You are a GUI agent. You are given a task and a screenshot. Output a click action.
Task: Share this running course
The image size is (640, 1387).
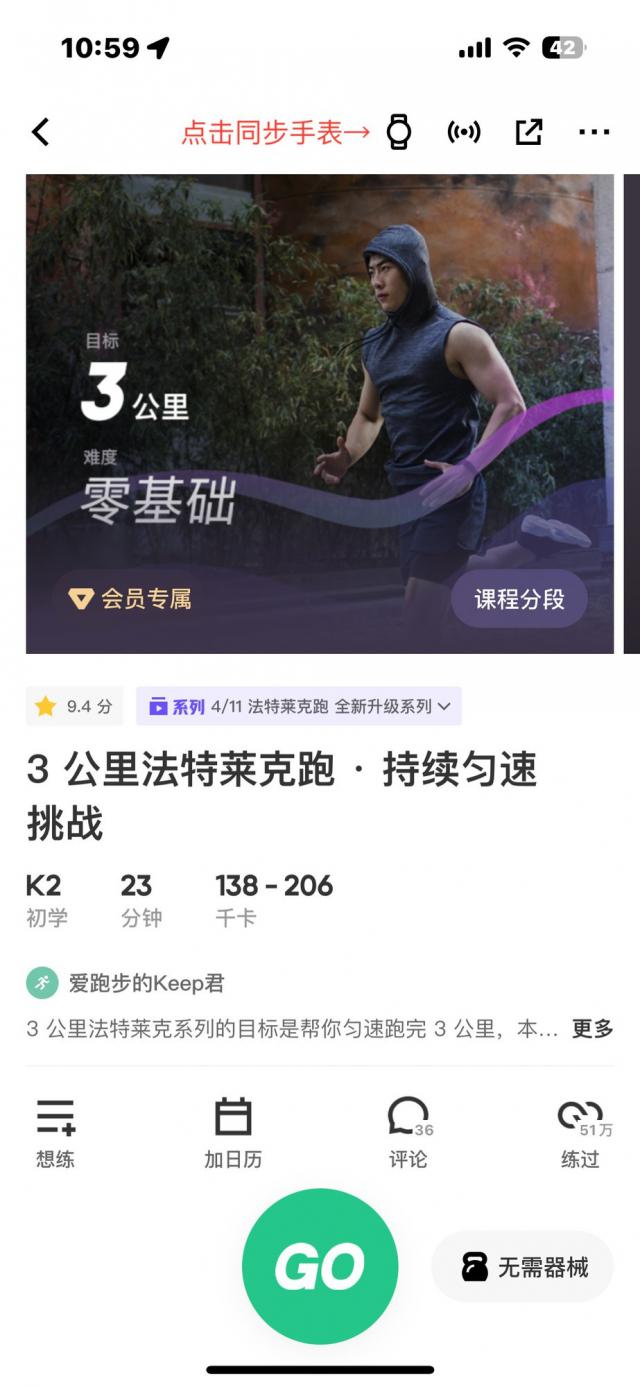pos(528,132)
